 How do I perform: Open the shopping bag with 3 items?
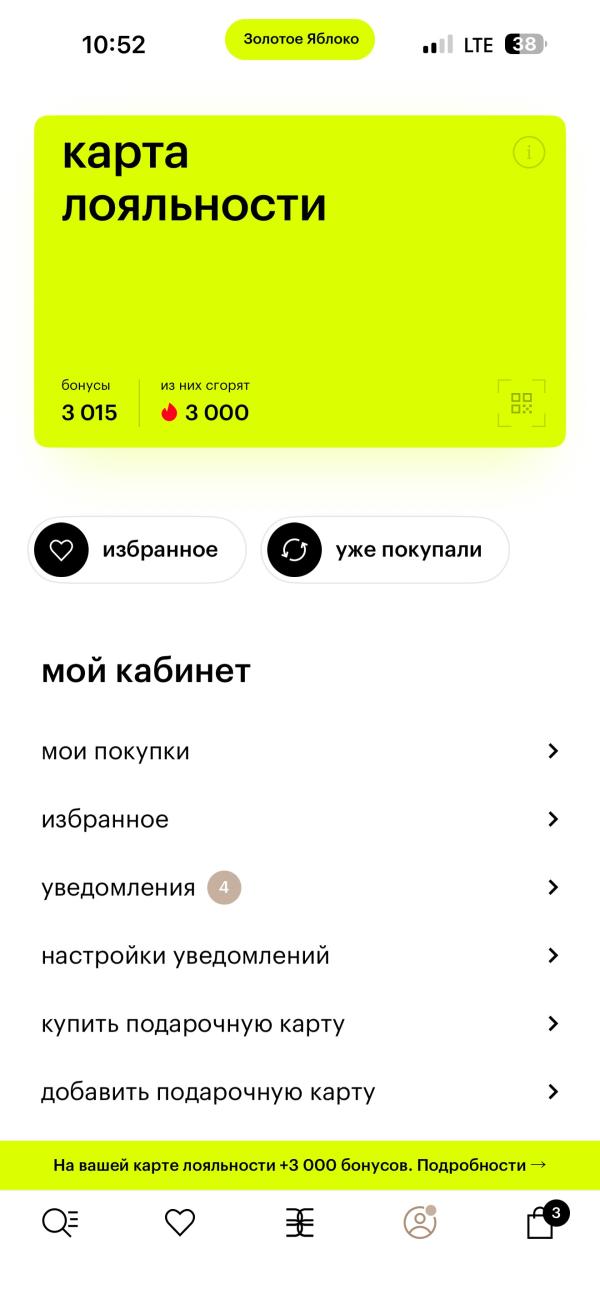(541, 1223)
